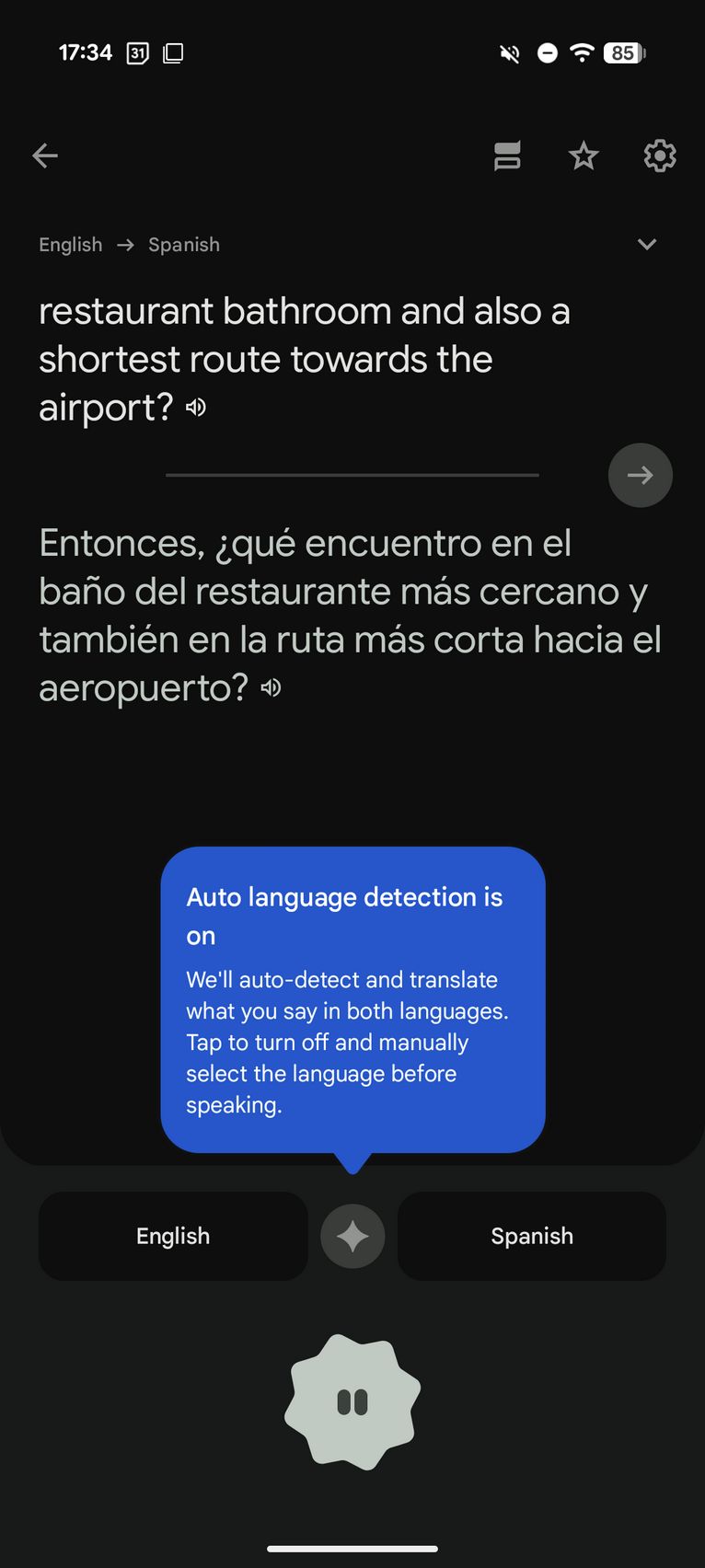Listen to the English text aloud
This screenshot has width=705, height=1568.
196,407
